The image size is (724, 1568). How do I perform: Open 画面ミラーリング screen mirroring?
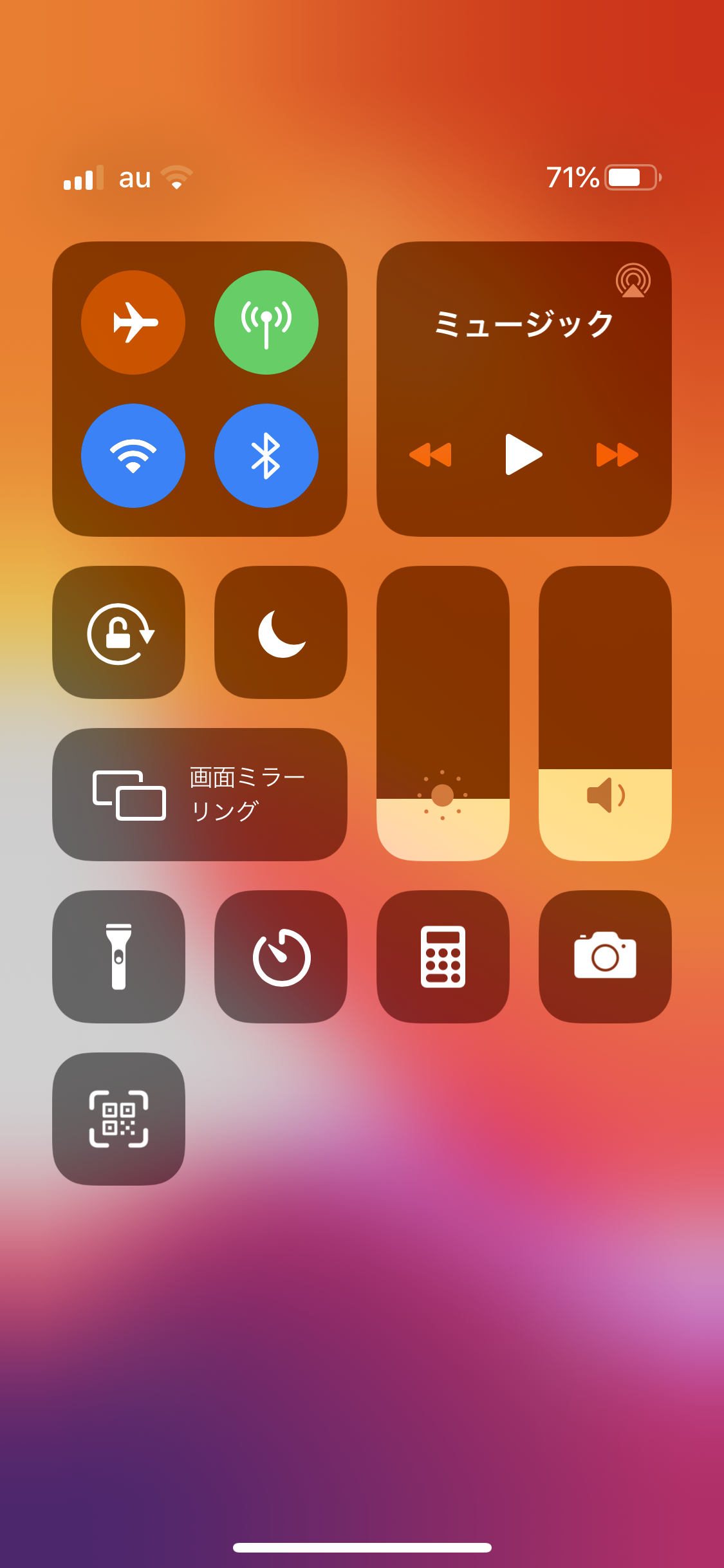tap(200, 794)
